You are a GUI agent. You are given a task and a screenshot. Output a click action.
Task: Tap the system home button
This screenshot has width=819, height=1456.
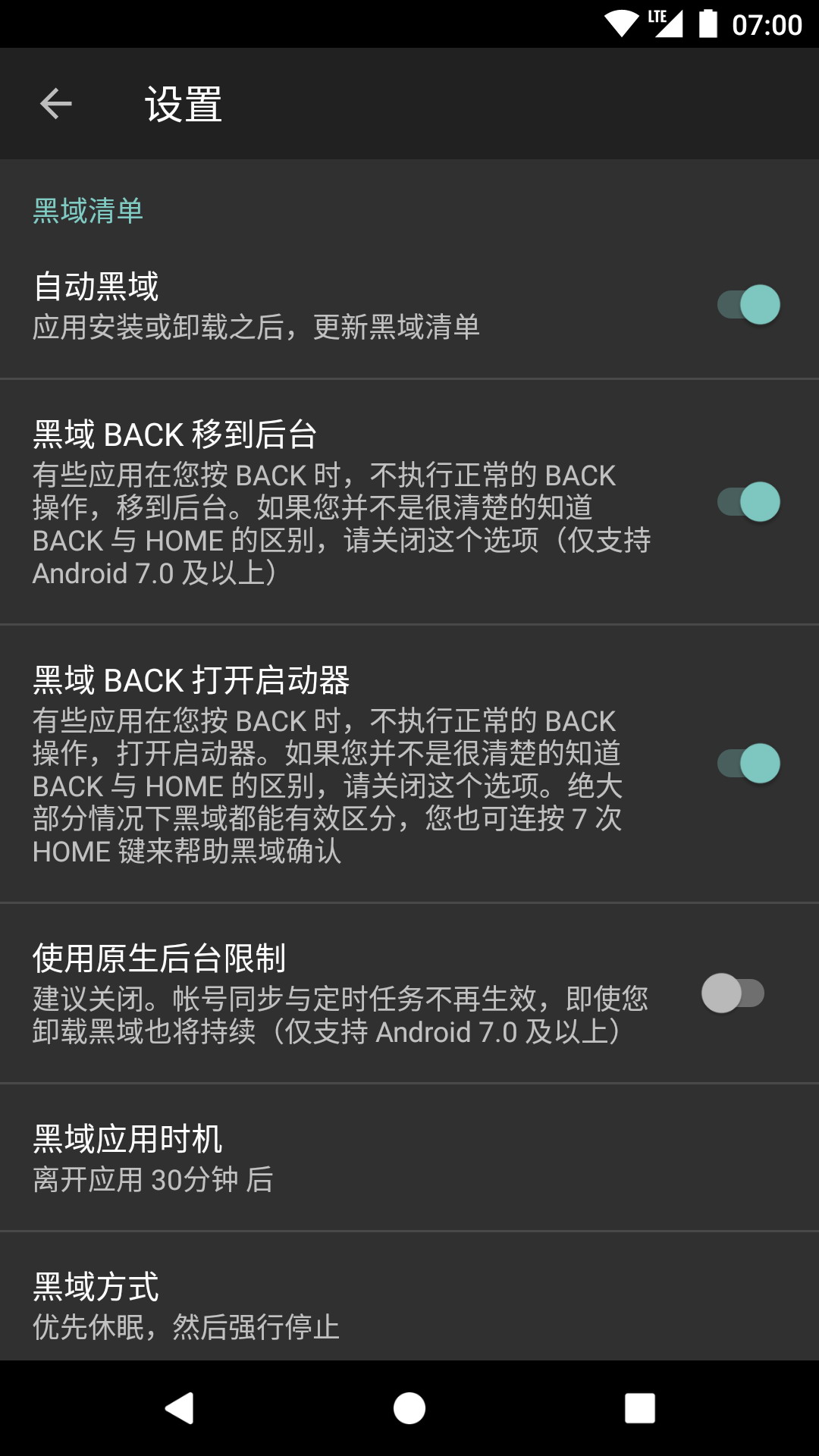pyautogui.click(x=409, y=1408)
